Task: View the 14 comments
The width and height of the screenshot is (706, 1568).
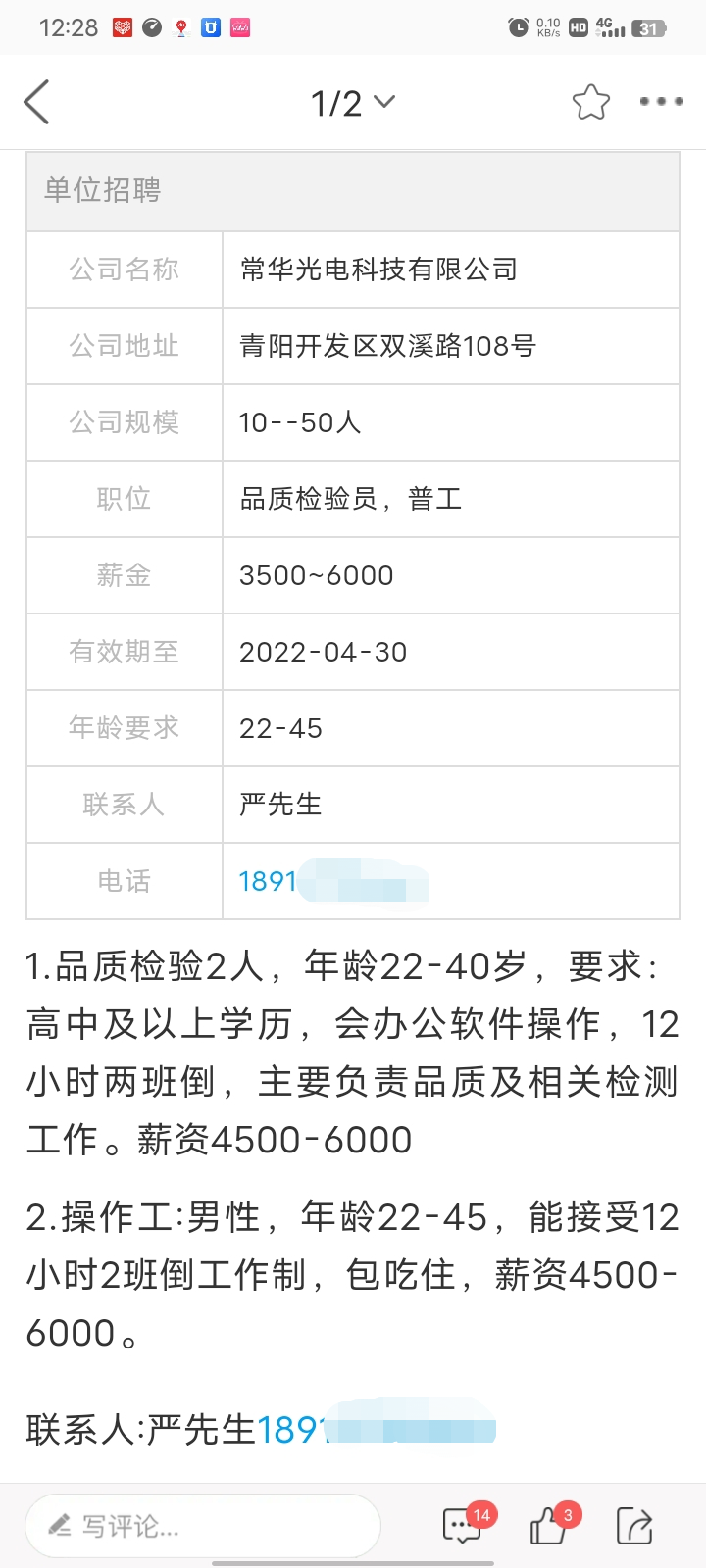Action: [463, 1526]
